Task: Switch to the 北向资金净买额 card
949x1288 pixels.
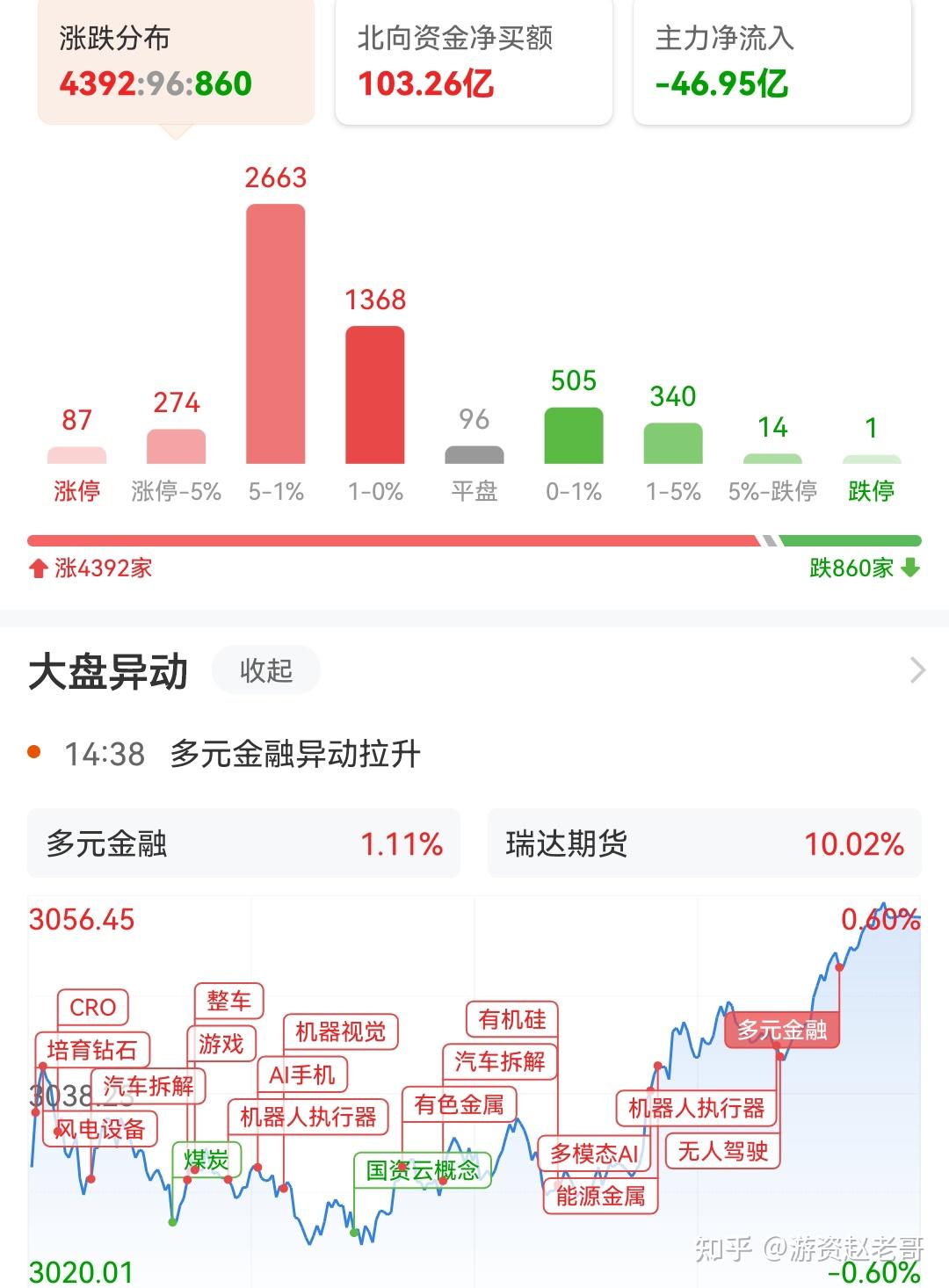Action: [x=472, y=62]
